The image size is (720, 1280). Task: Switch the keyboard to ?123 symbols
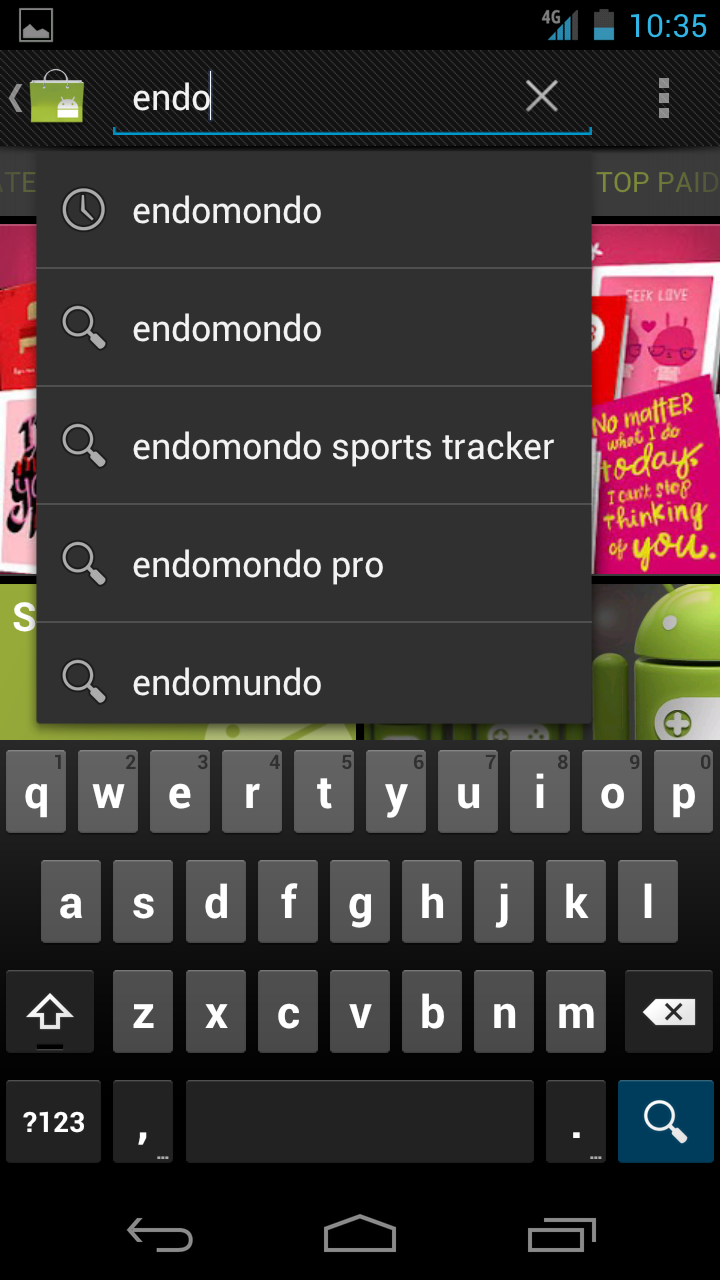tap(54, 1121)
